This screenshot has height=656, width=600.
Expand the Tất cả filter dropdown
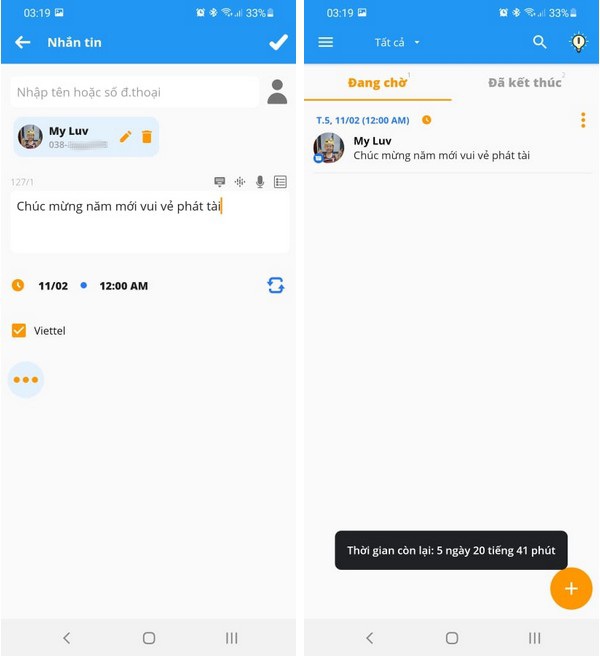pos(397,43)
